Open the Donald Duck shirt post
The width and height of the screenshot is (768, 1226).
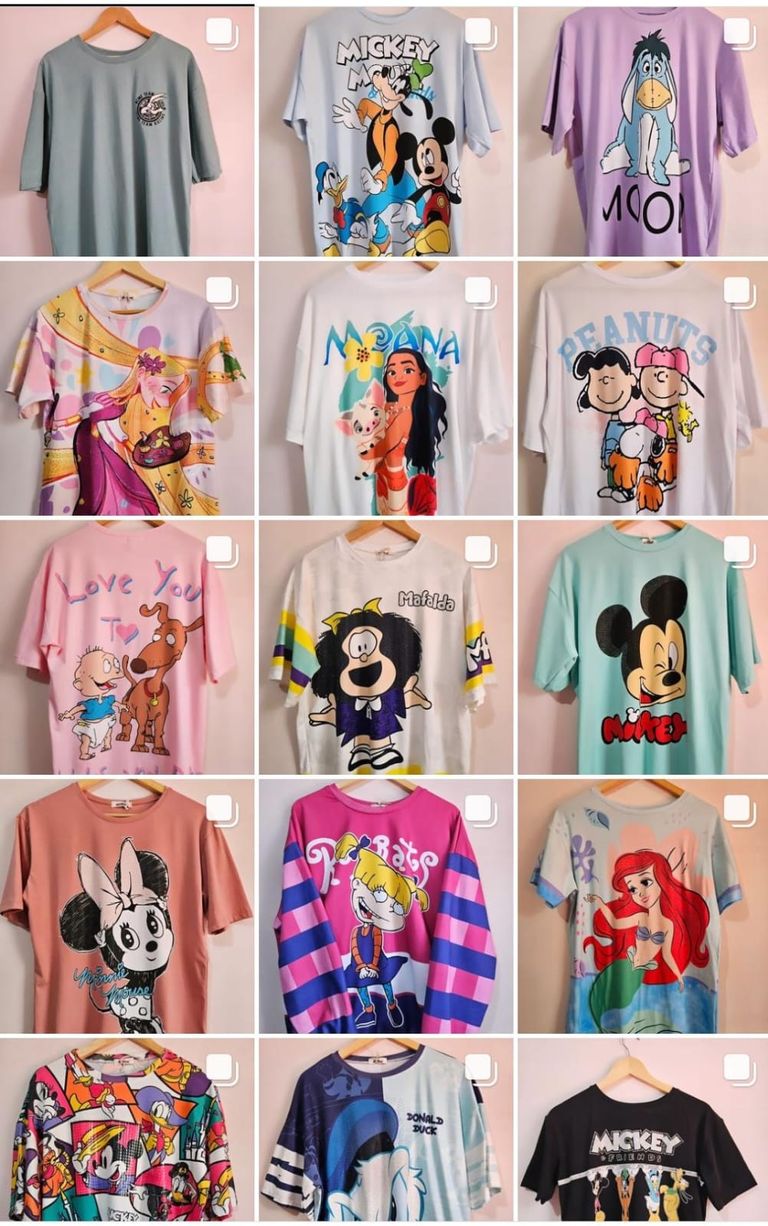pyautogui.click(x=385, y=1130)
